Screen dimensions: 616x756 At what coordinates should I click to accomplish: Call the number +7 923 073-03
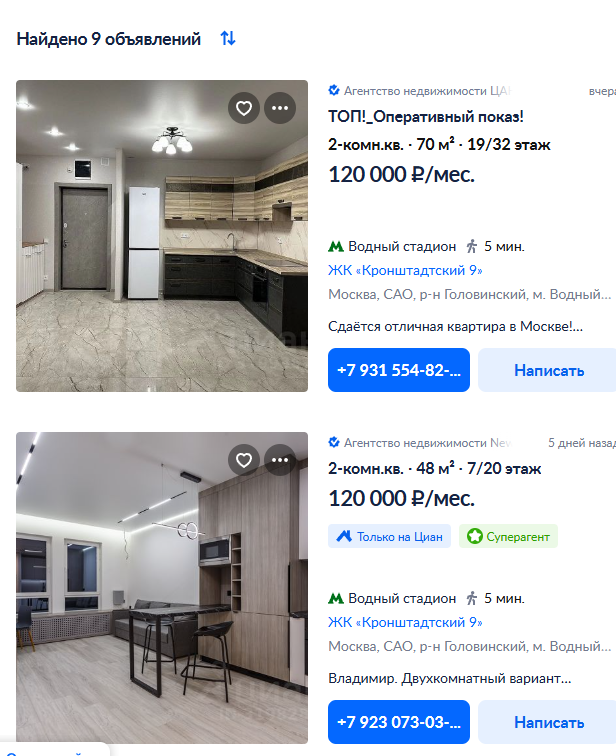click(x=399, y=722)
